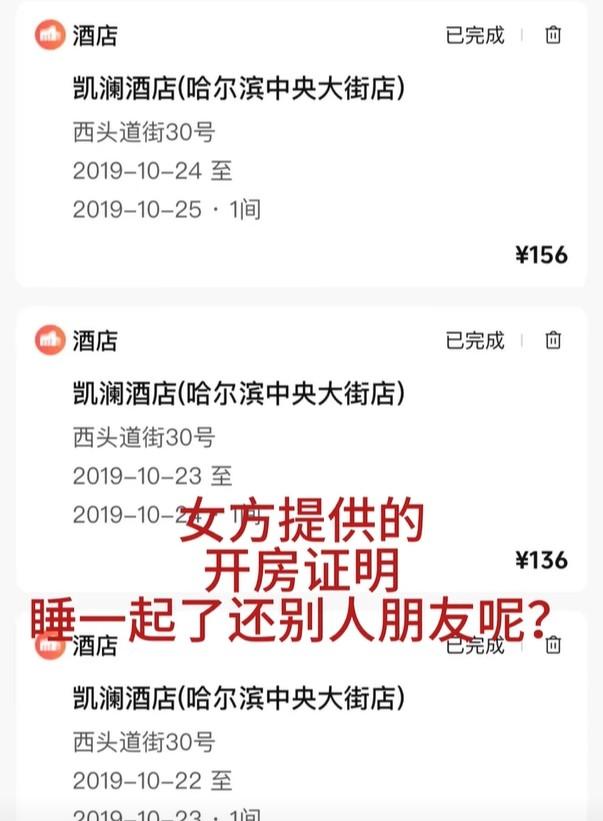Open the ¥156 hotel order card
Viewport: 603px width, 821px height.
[300, 150]
